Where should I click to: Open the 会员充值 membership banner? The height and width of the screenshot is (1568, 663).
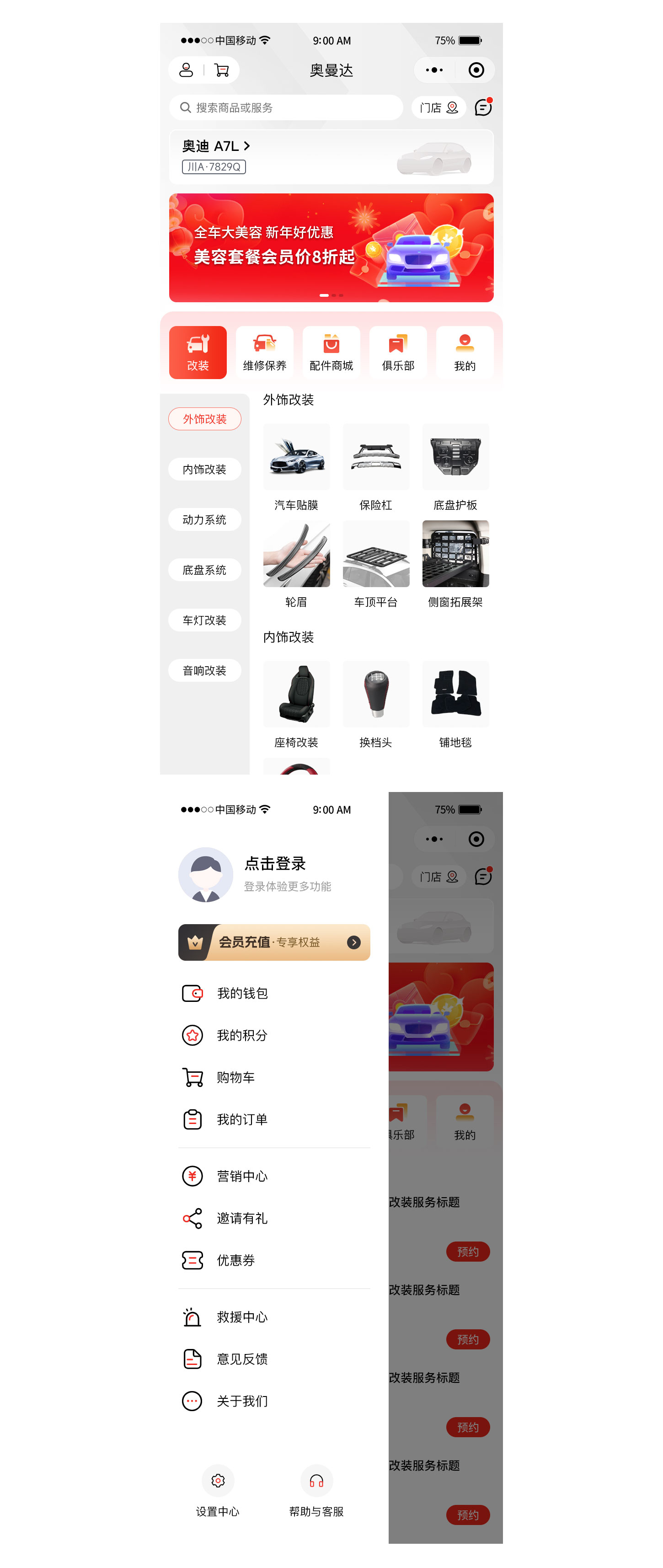[x=274, y=942]
